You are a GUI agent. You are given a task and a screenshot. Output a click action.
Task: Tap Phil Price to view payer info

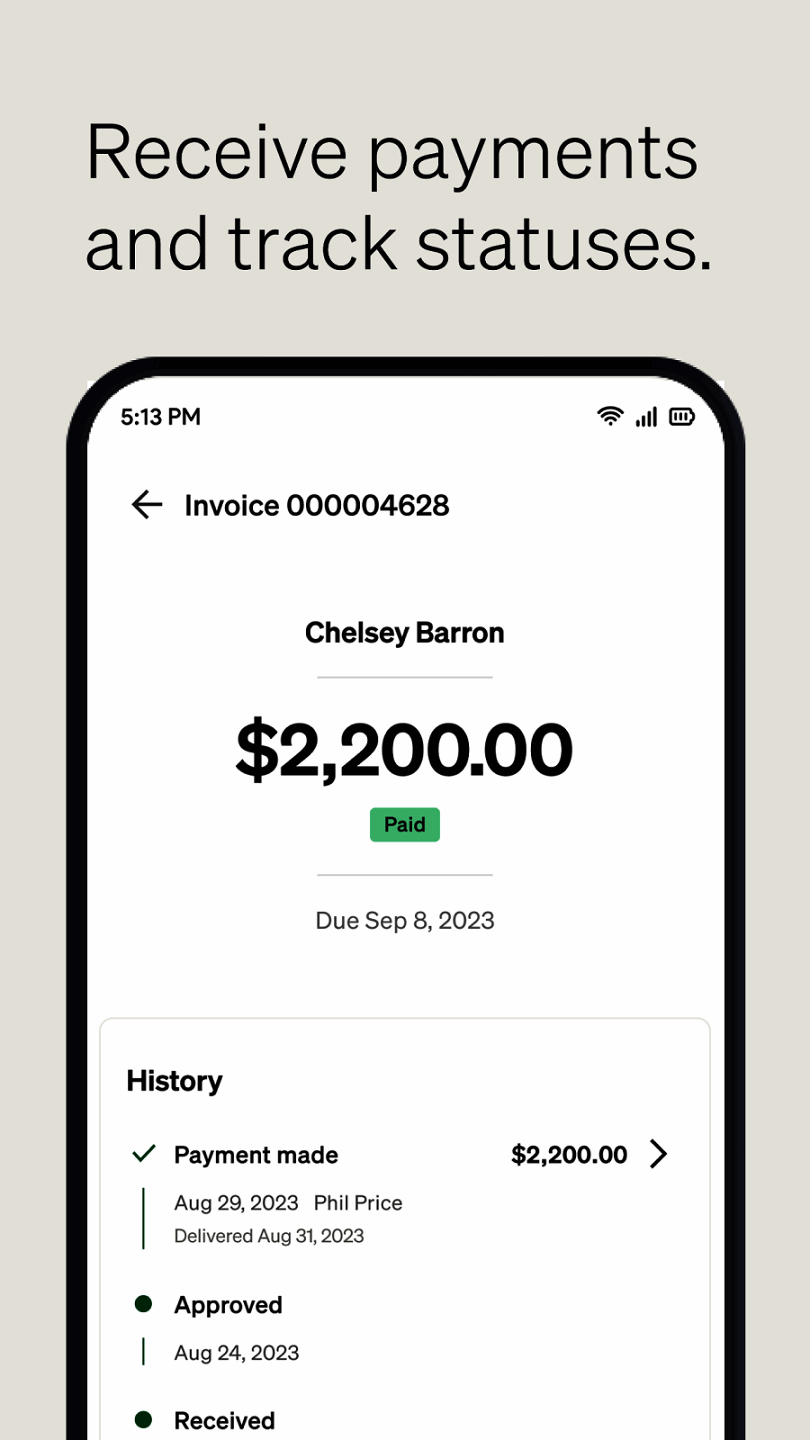[x=358, y=1203]
